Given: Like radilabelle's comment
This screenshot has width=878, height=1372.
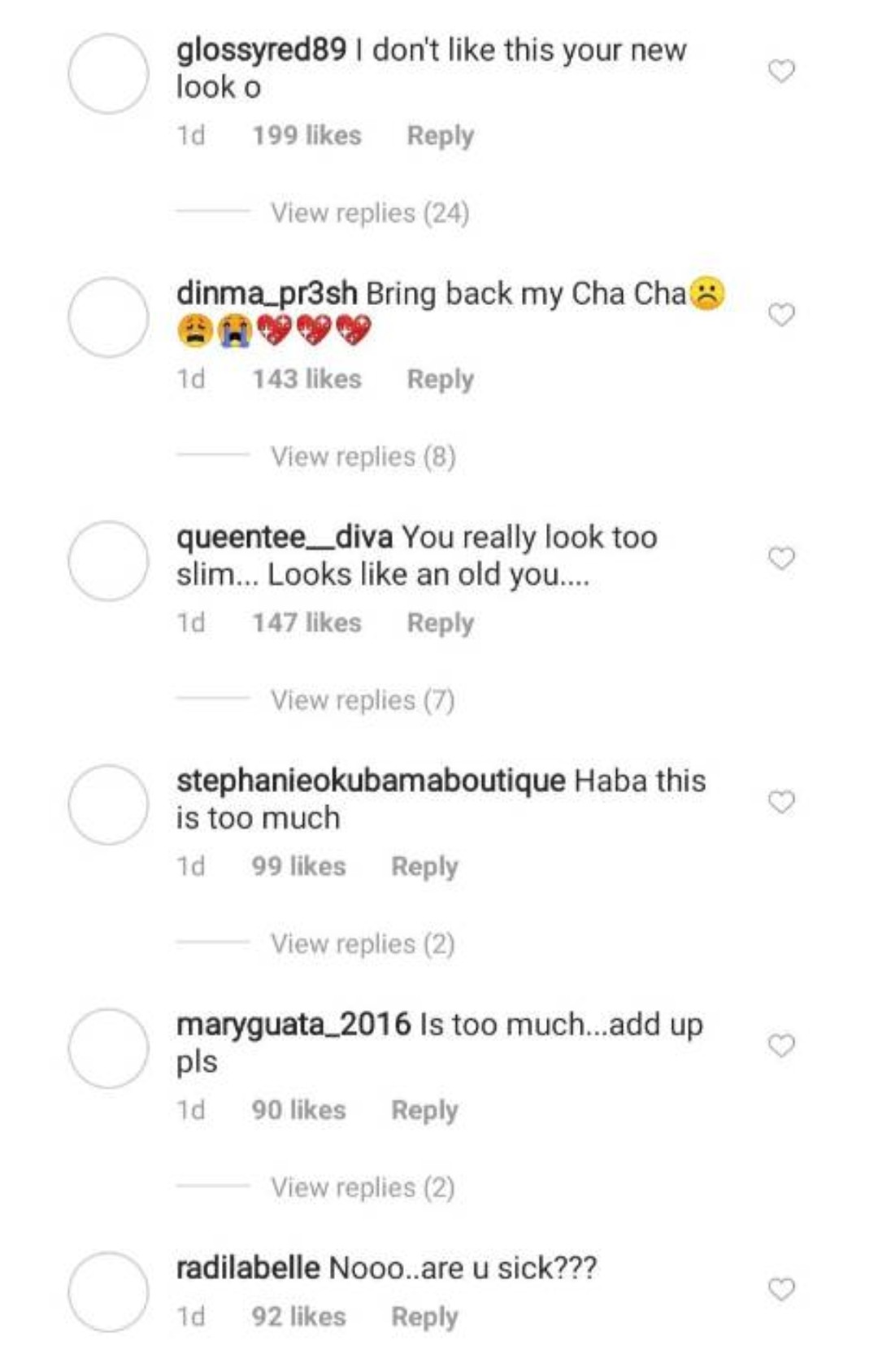Looking at the screenshot, I should pyautogui.click(x=781, y=1289).
